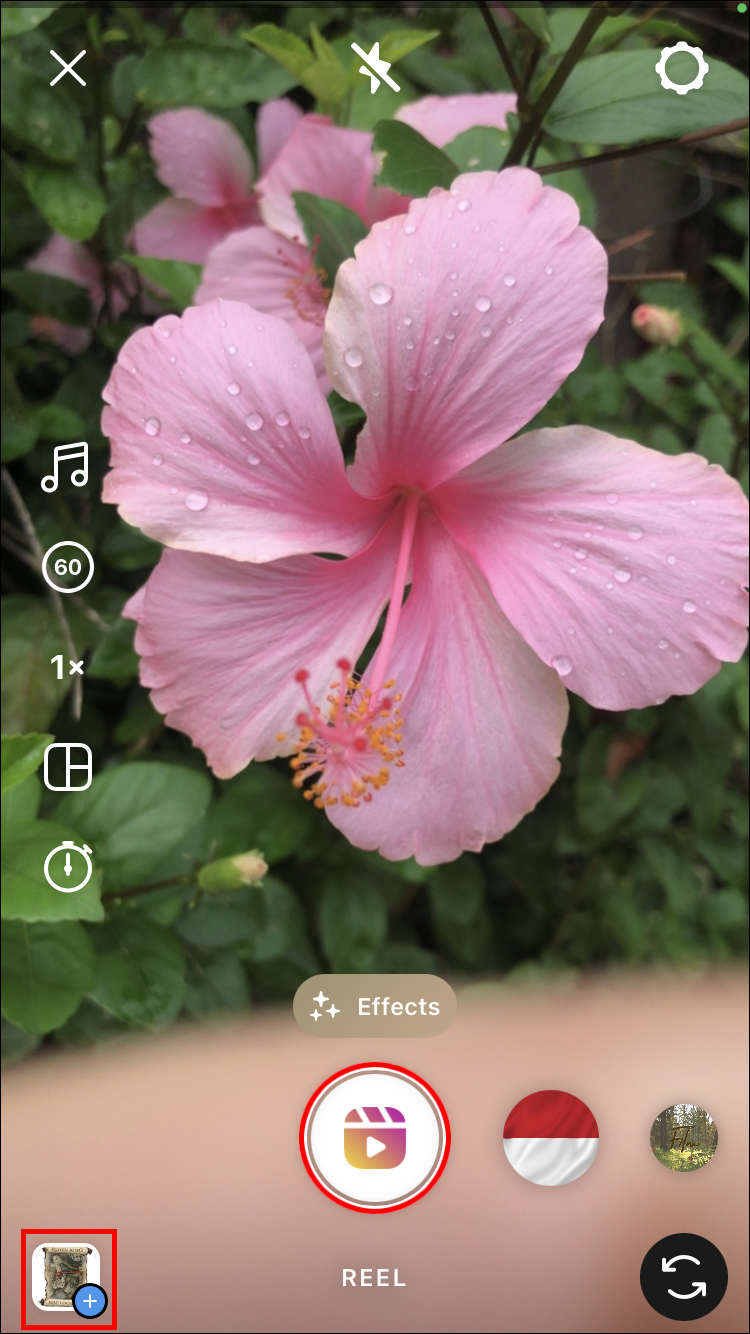Screen dimensions: 750x1334
Task: Select the red and white flag effect
Action: (550, 1138)
